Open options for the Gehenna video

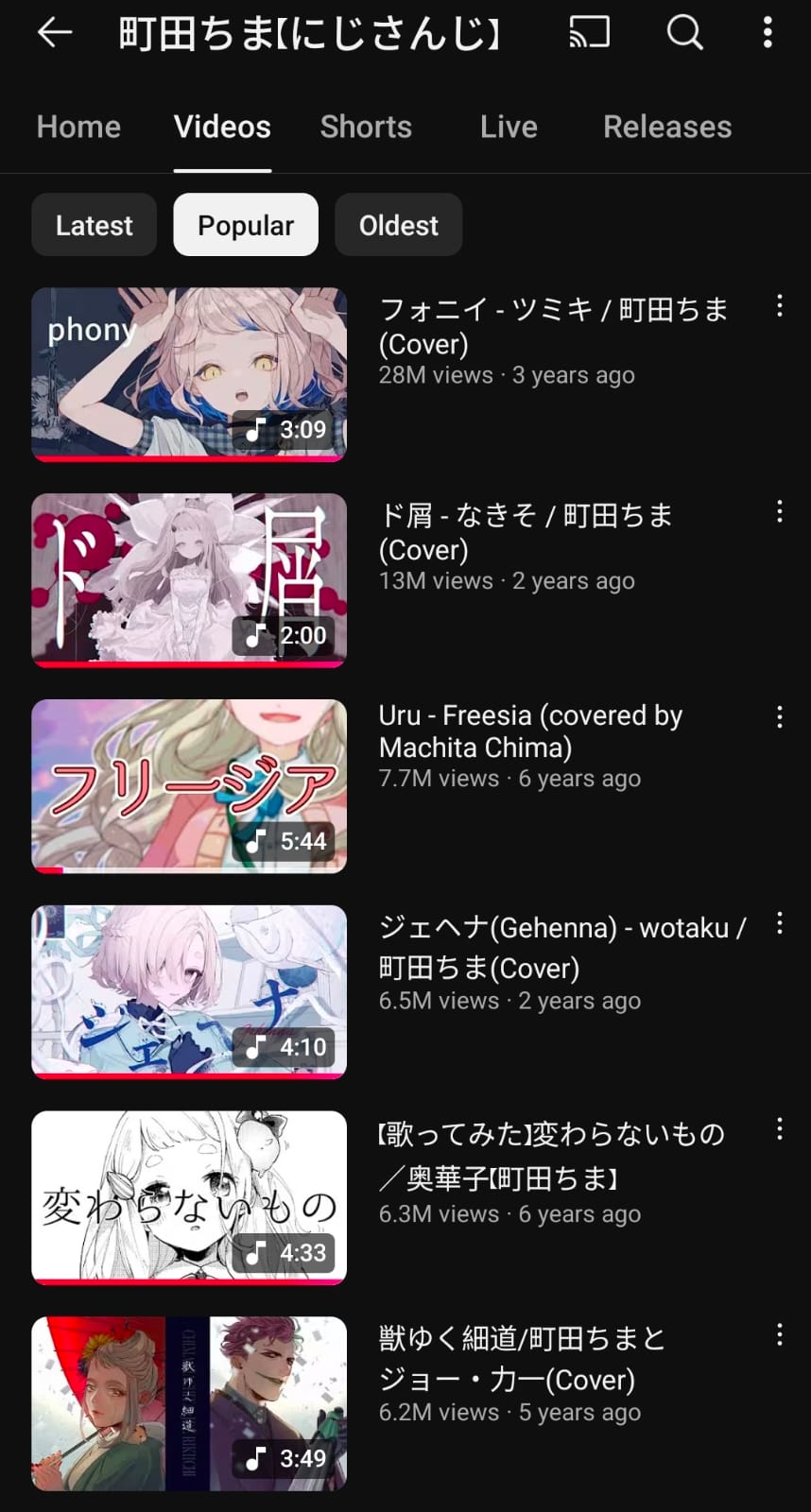[x=780, y=923]
